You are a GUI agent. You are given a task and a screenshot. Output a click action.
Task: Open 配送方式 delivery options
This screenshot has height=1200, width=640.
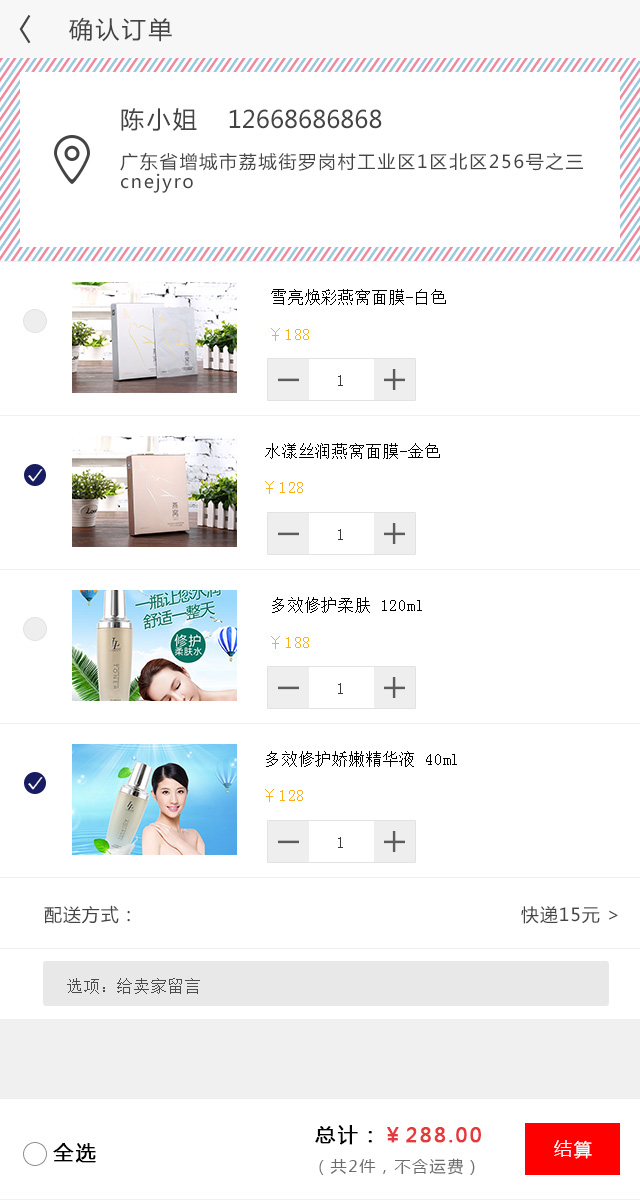point(568,915)
